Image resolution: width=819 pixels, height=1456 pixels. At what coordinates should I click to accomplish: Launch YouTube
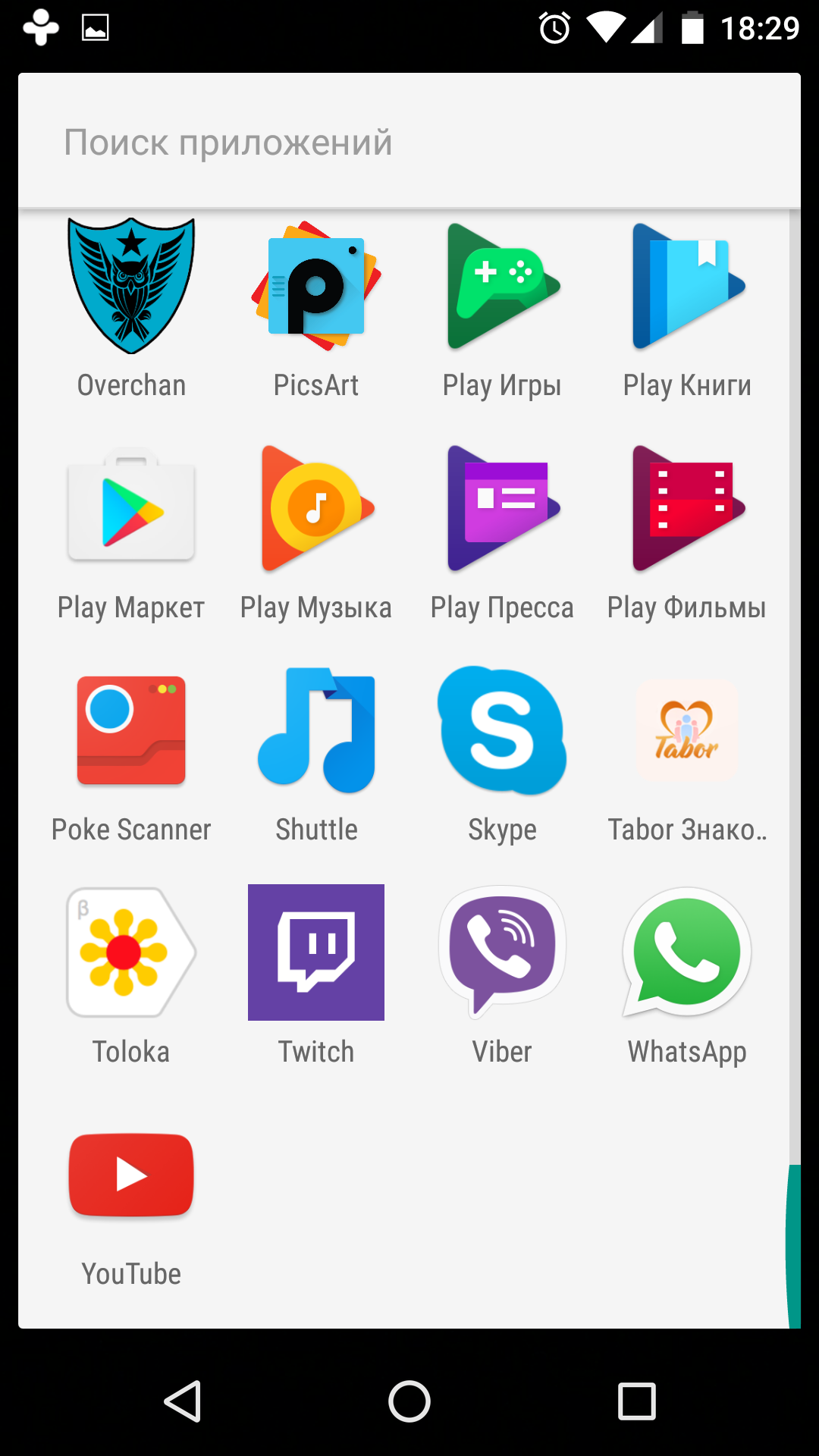coord(131,1175)
